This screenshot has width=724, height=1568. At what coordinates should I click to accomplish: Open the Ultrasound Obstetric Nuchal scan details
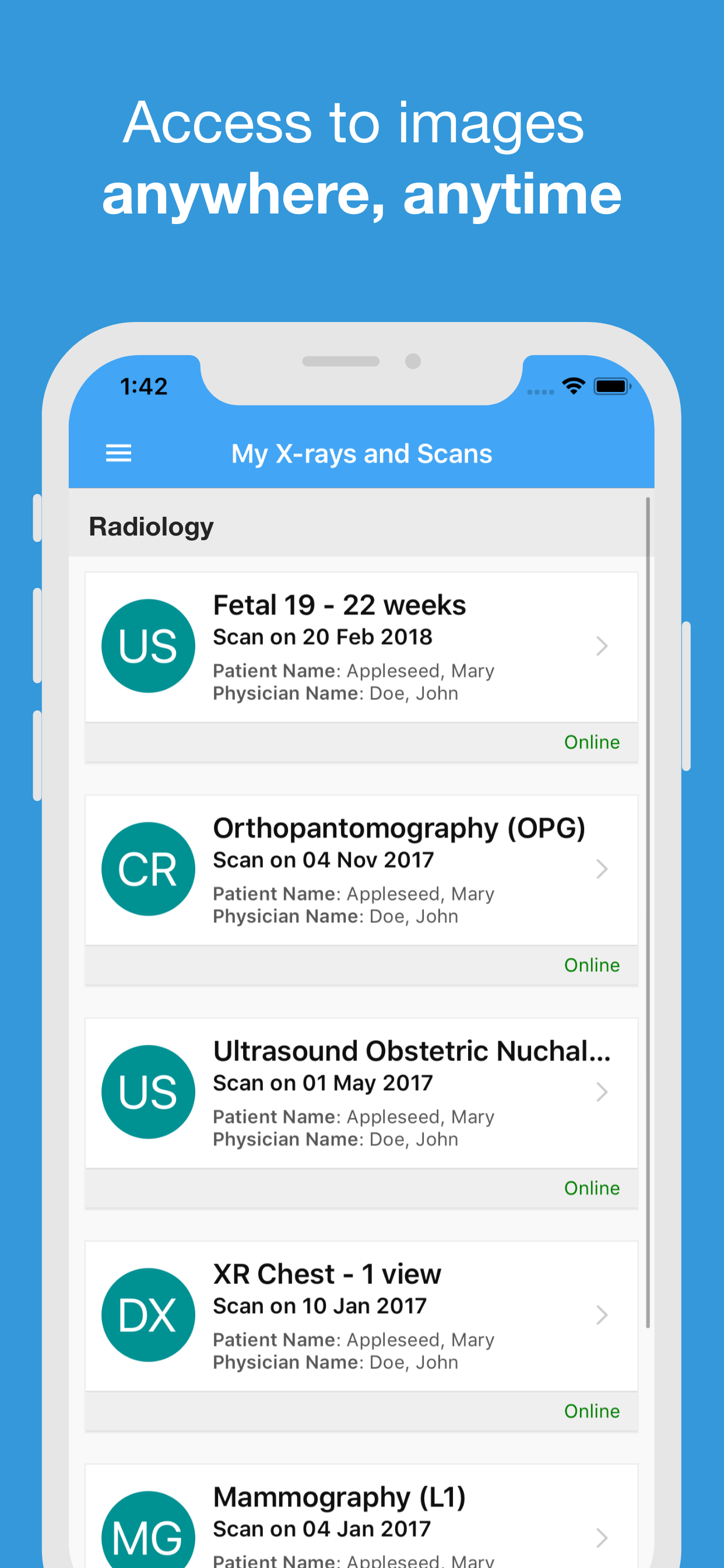pos(602,1091)
